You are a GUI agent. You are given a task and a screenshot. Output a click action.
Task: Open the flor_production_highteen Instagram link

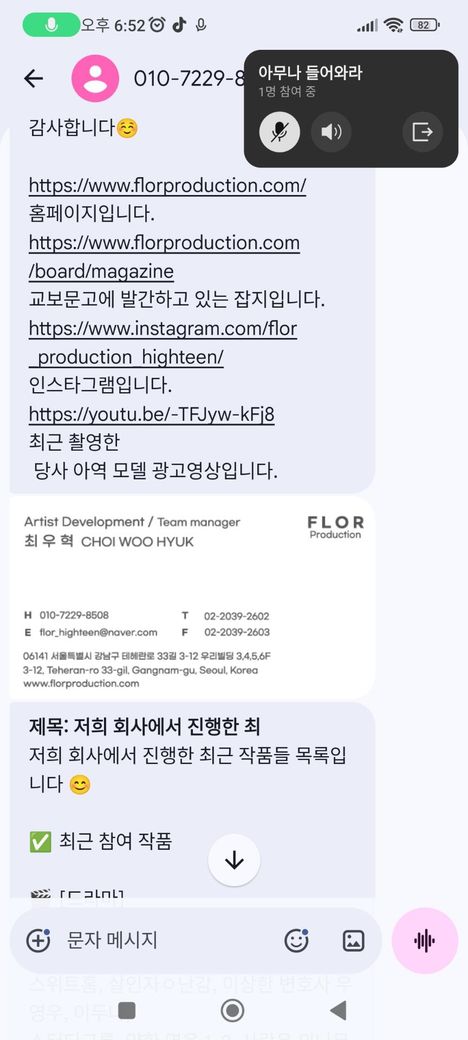(x=162, y=342)
